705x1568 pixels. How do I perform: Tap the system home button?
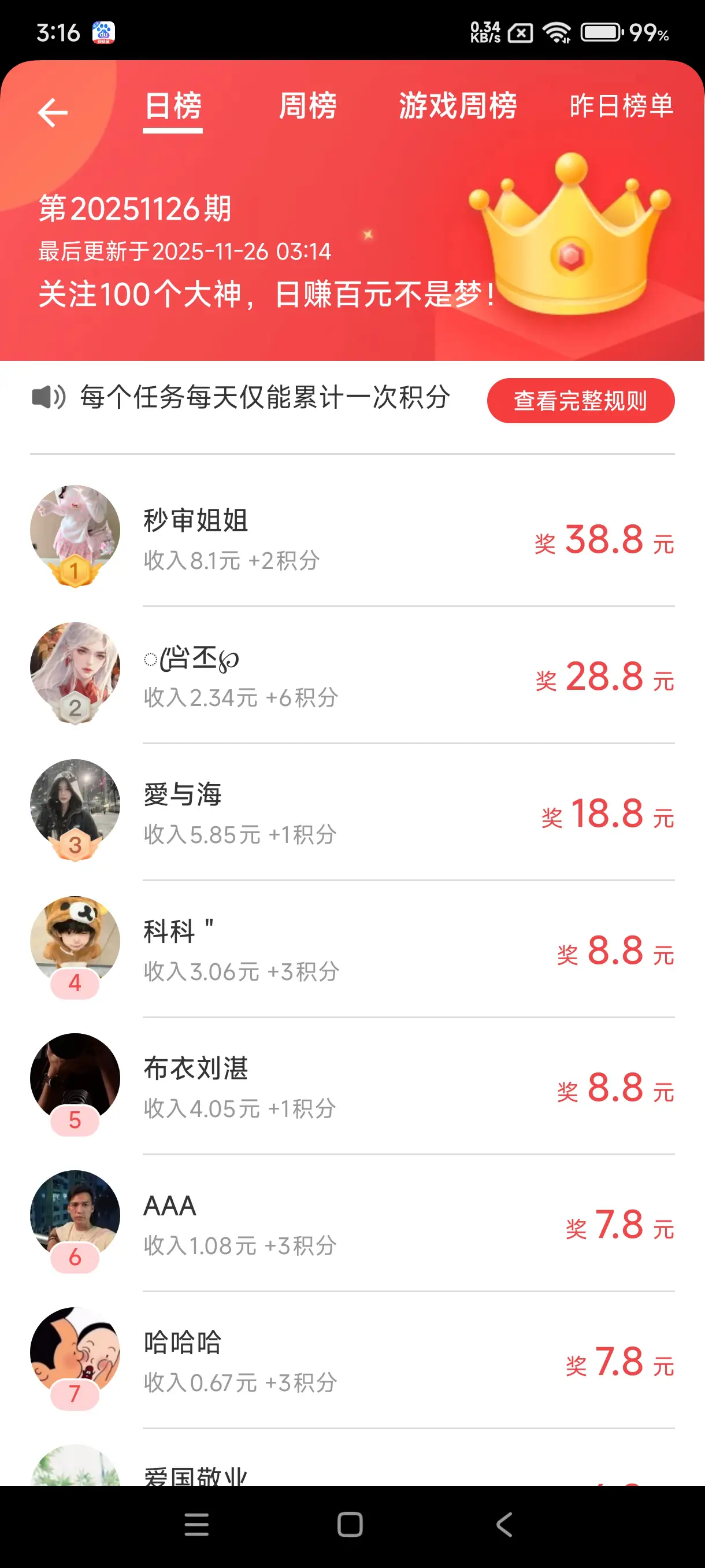[350, 1524]
